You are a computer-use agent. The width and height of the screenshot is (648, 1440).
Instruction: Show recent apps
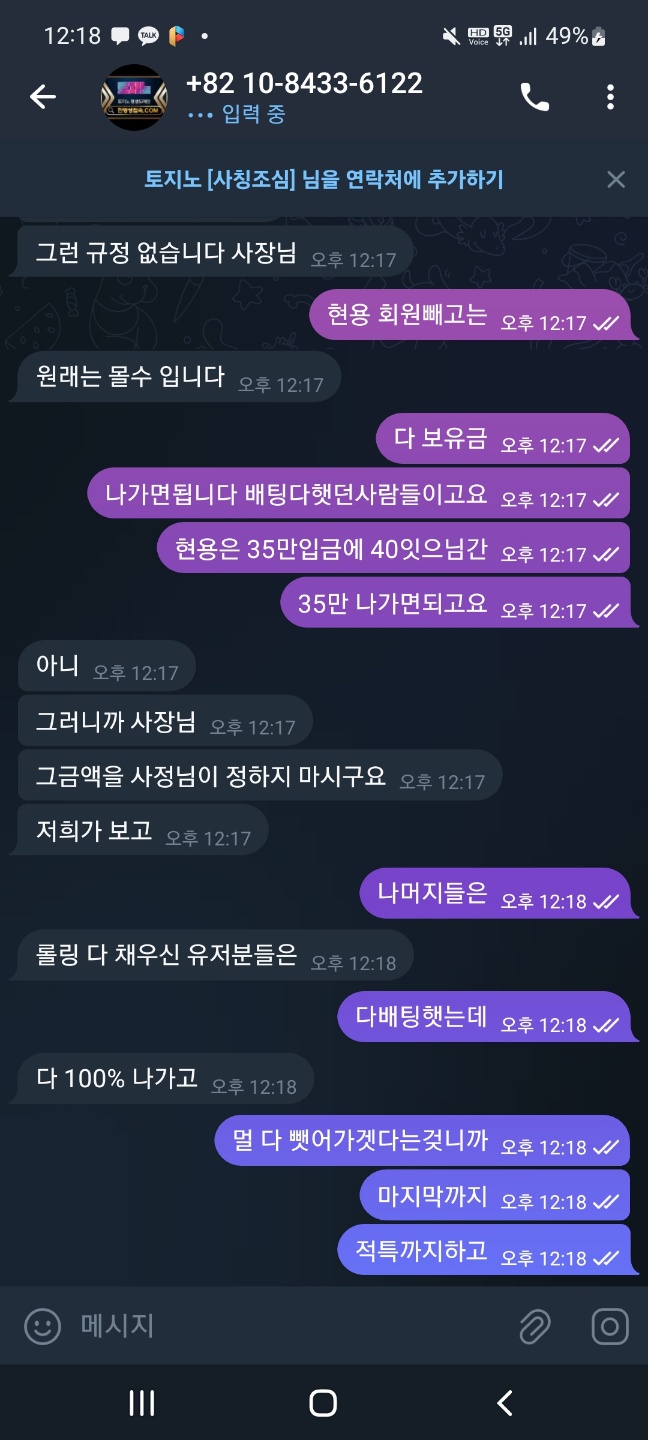(x=142, y=1403)
